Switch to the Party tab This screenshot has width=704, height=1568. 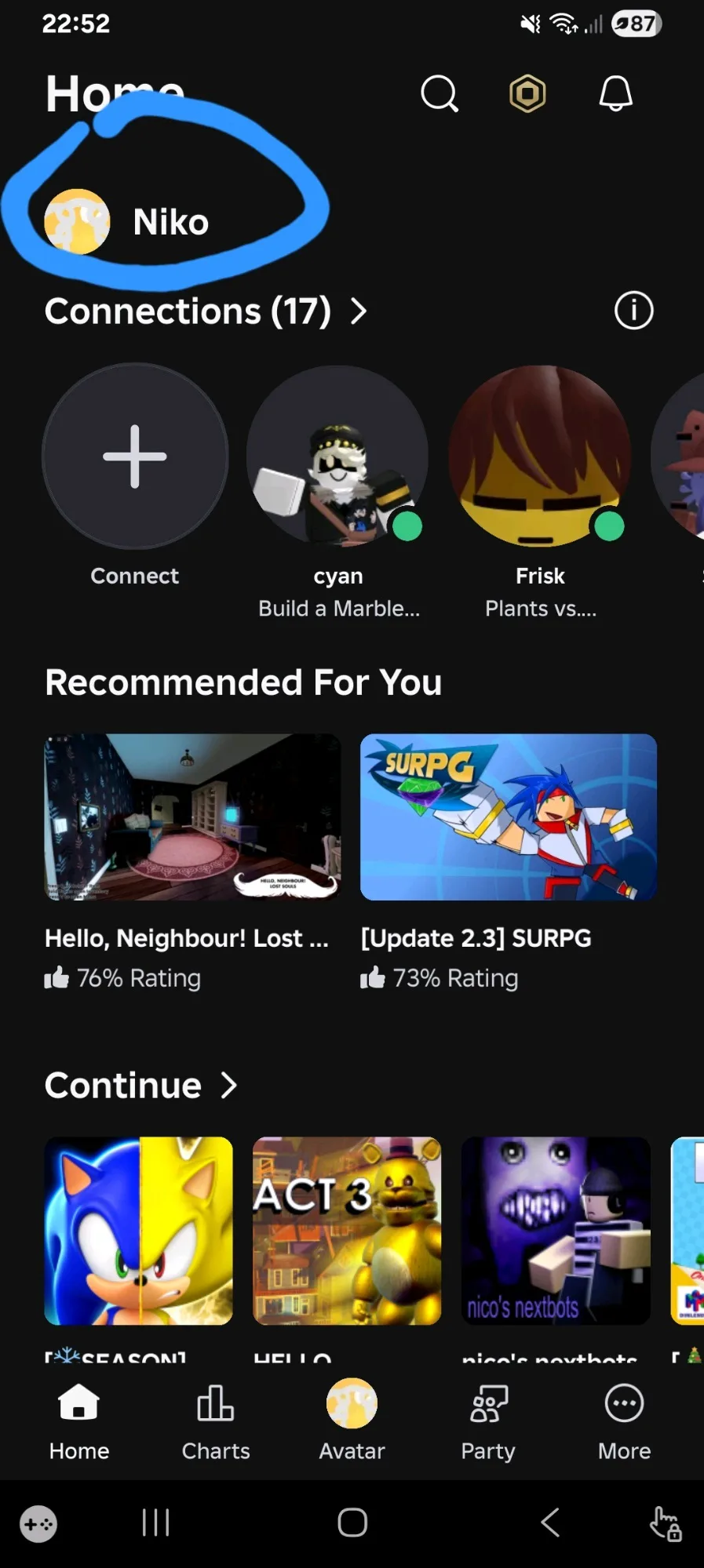[488, 1422]
